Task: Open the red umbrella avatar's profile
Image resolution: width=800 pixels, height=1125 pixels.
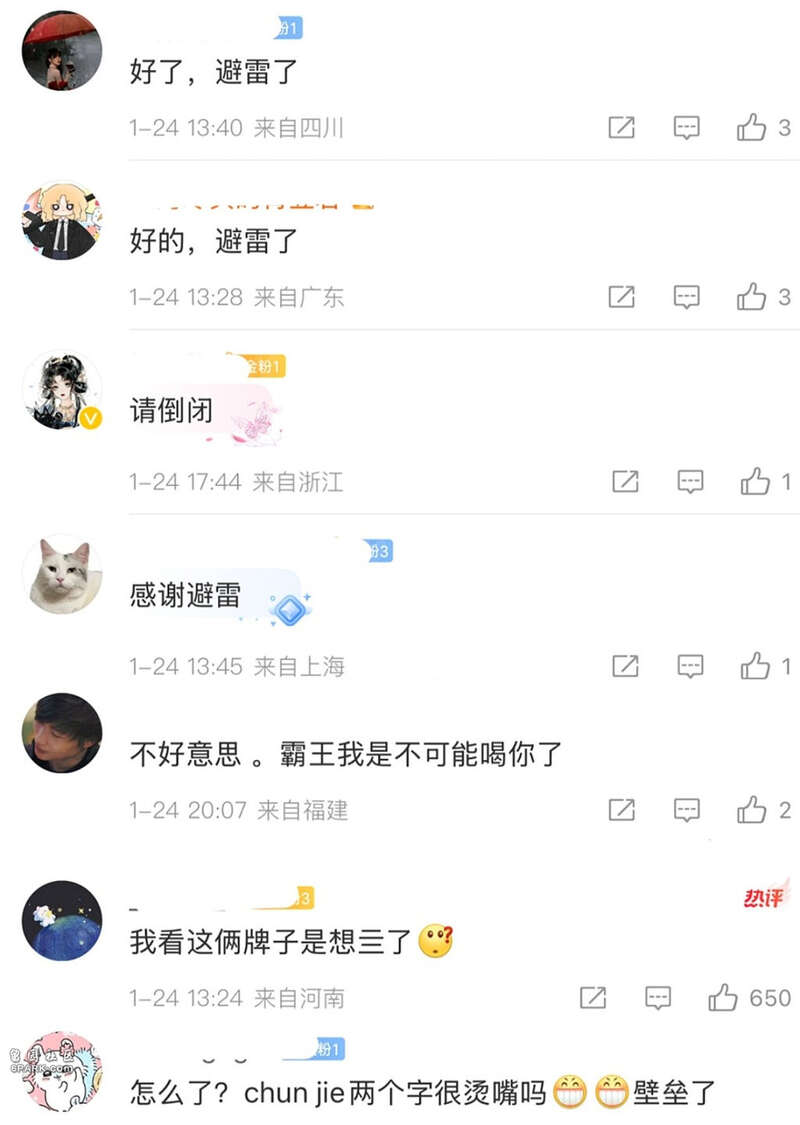Action: tap(62, 50)
